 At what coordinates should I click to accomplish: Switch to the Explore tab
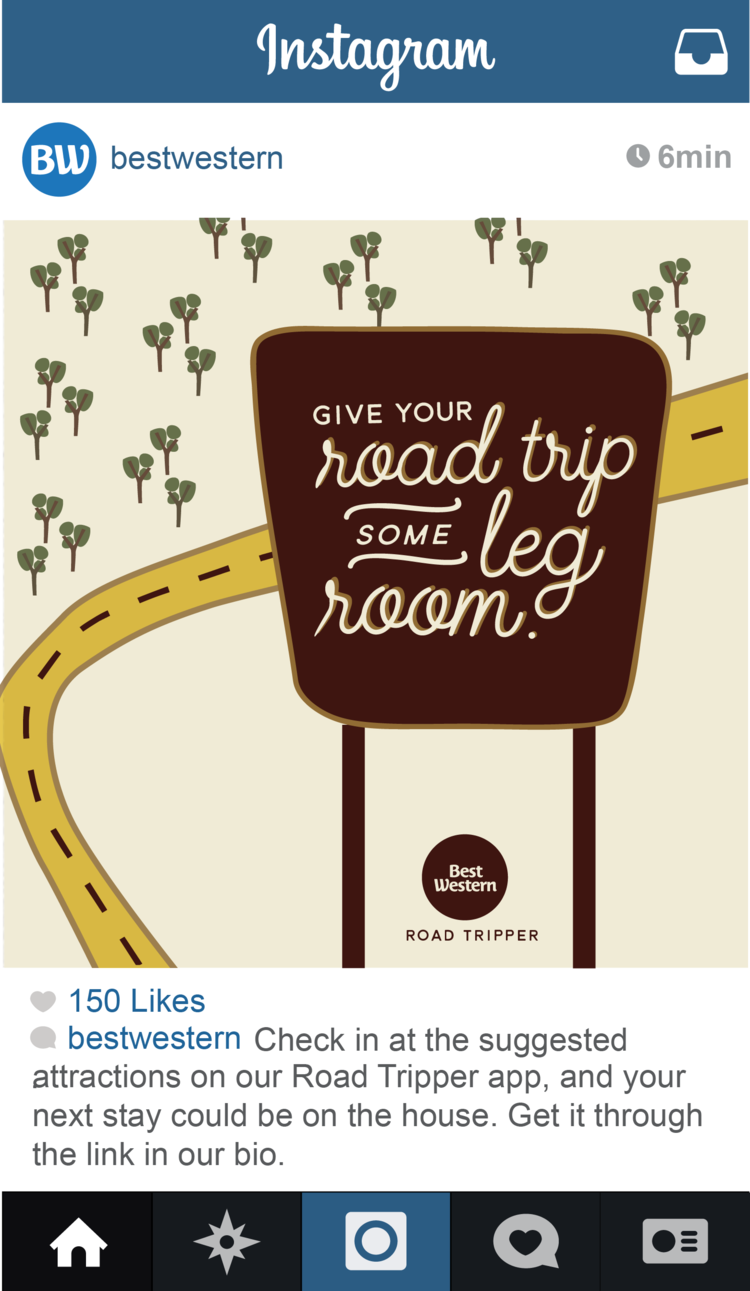(x=226, y=1242)
